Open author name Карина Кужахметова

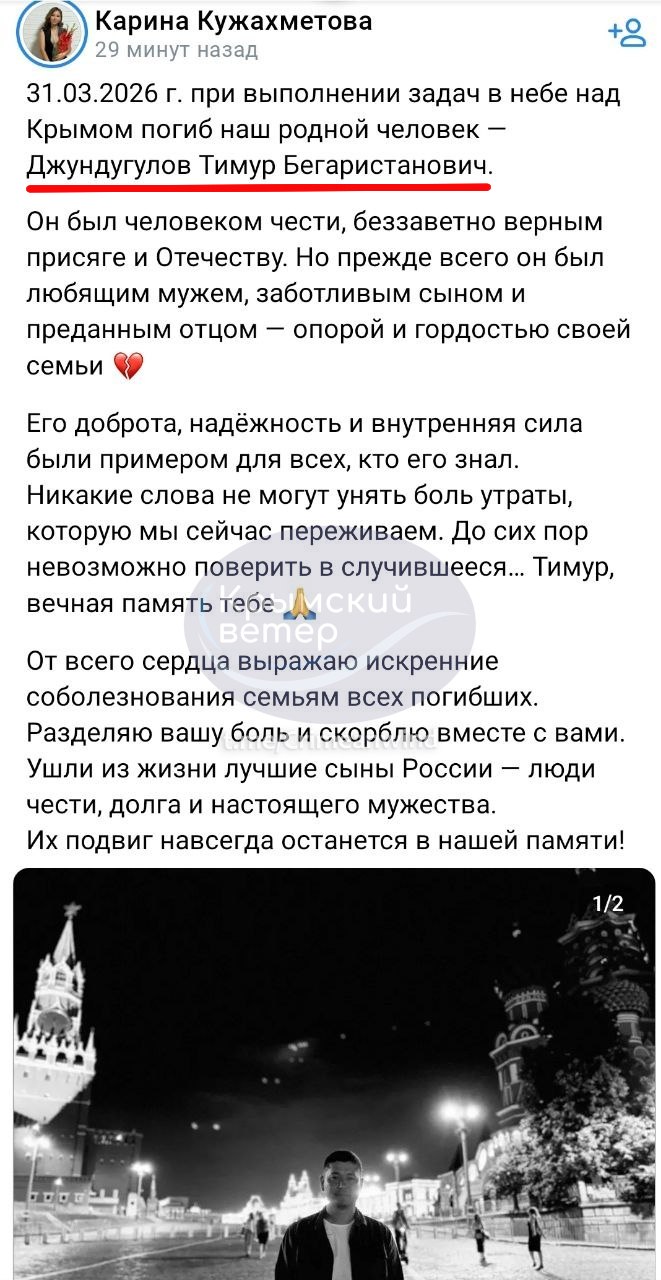pos(232,21)
